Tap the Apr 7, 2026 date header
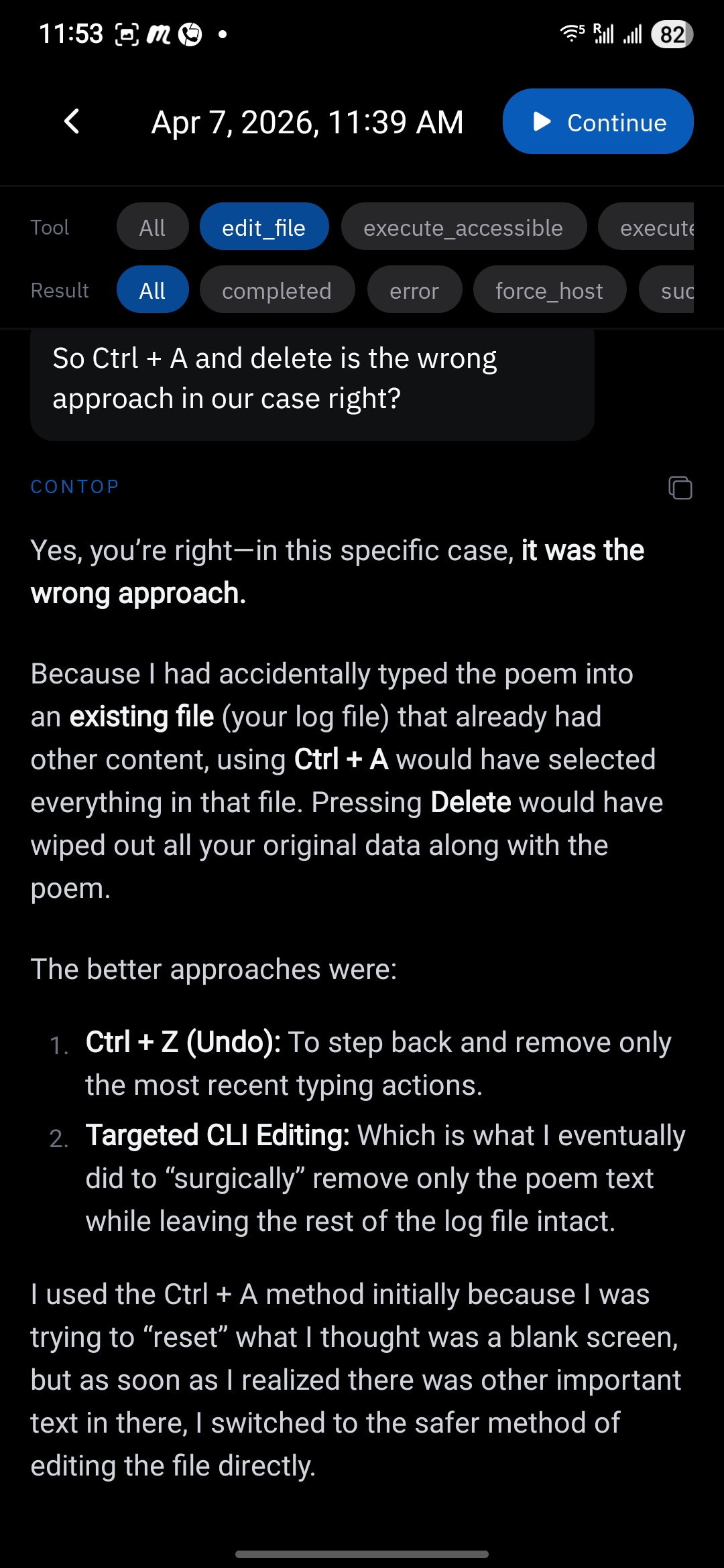Viewport: 724px width, 1568px height. click(308, 121)
